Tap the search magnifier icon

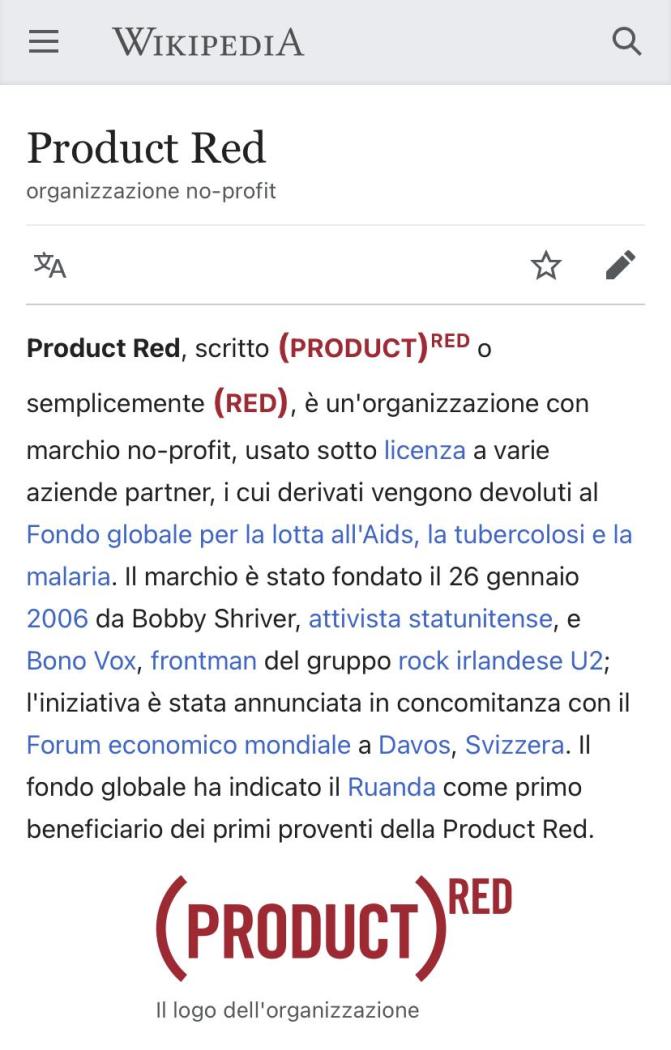click(x=626, y=42)
